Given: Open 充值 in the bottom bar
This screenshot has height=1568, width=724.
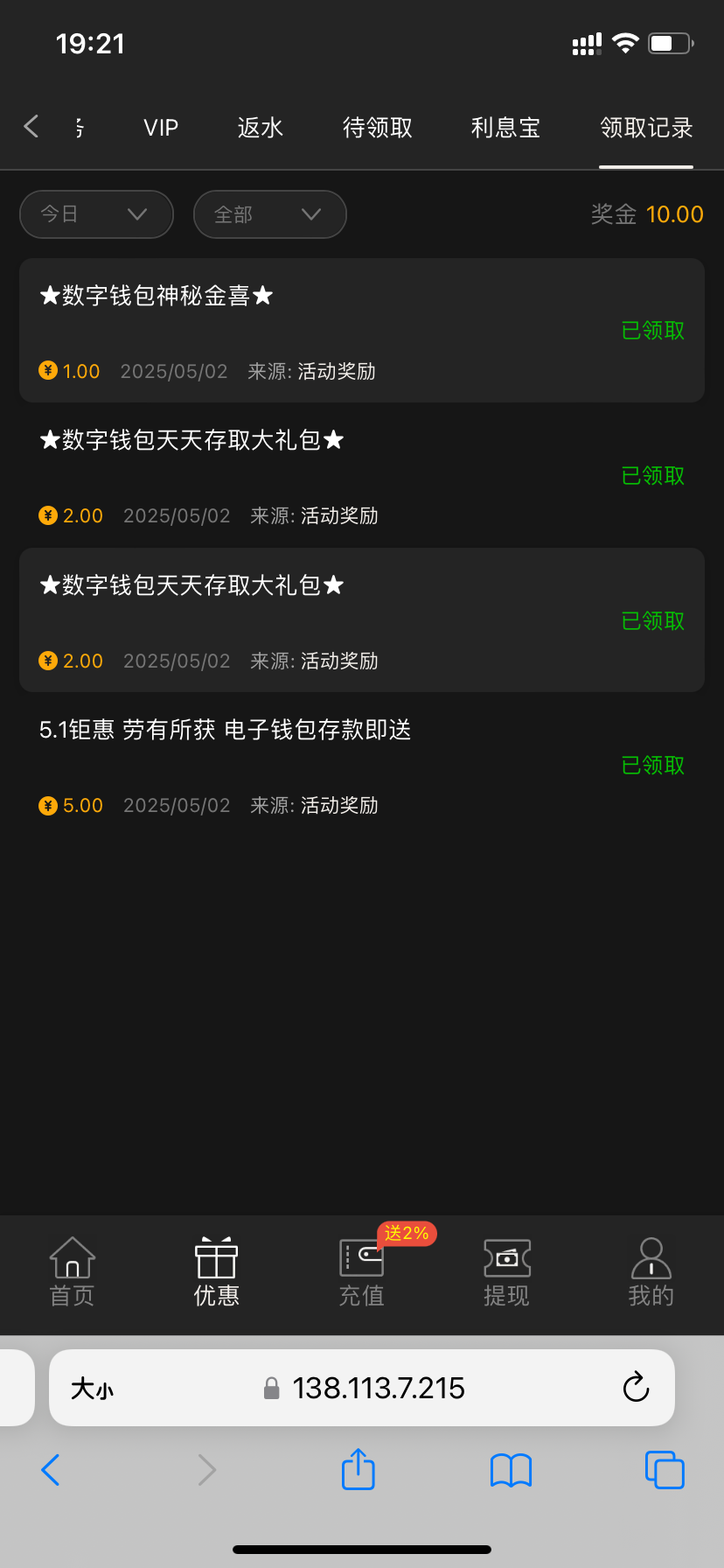Looking at the screenshot, I should click(362, 1272).
